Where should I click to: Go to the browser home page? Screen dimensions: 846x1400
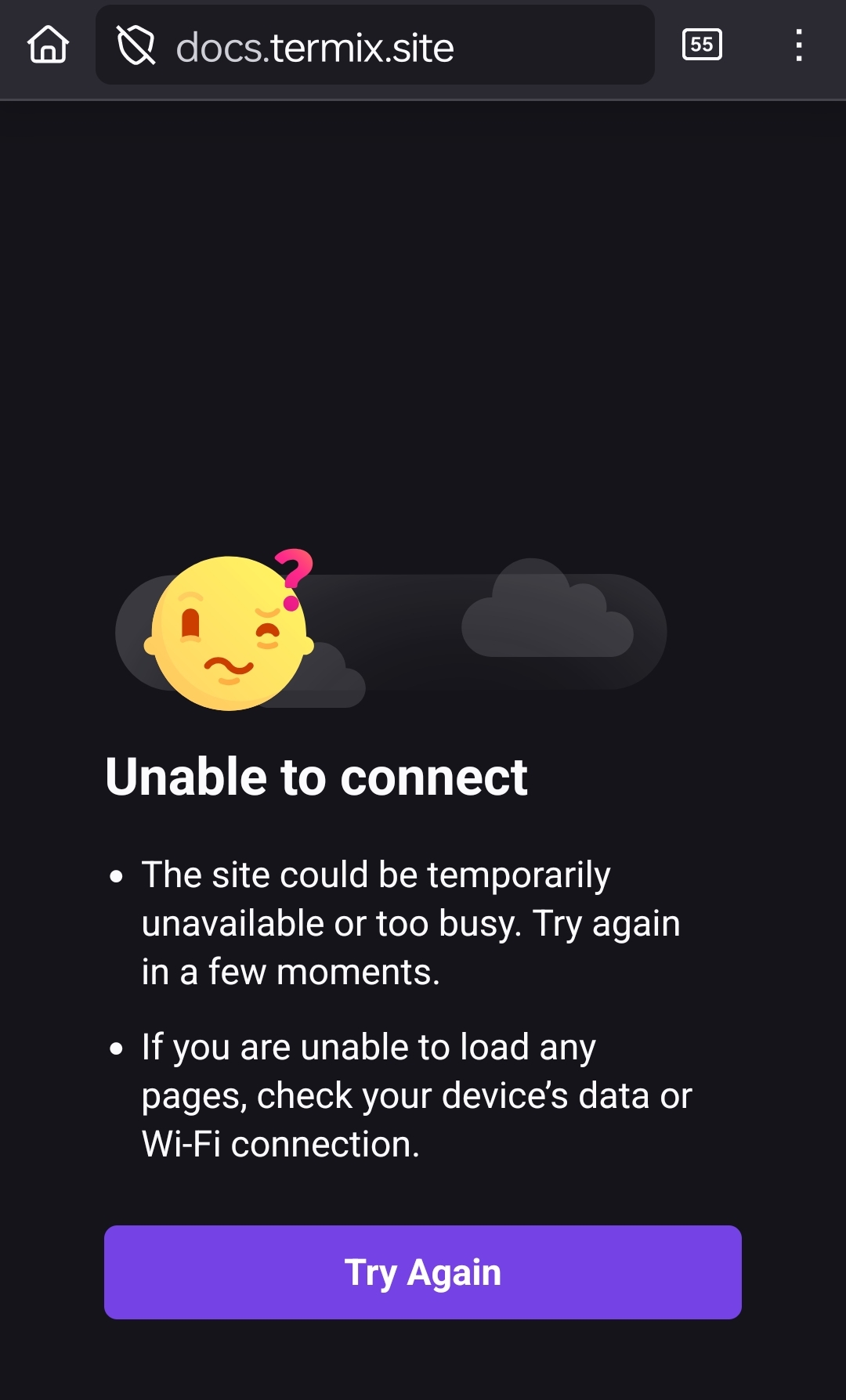click(x=49, y=45)
